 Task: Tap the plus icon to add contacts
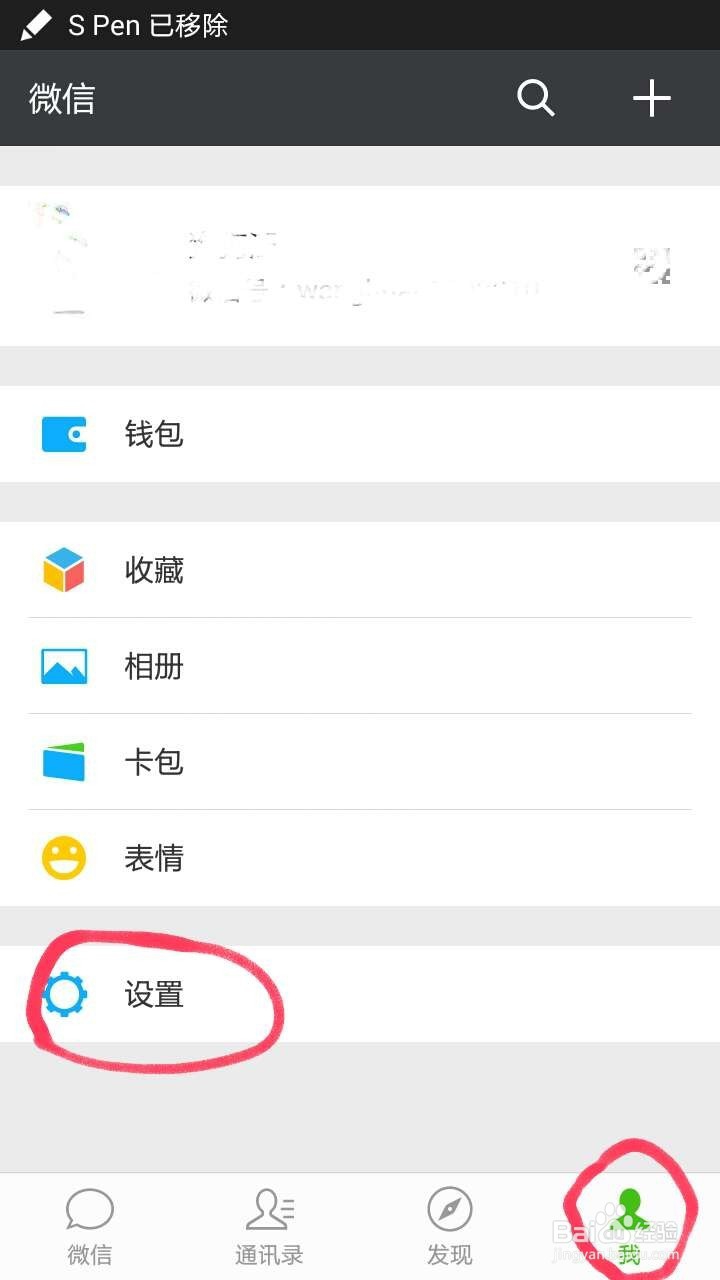pos(652,98)
